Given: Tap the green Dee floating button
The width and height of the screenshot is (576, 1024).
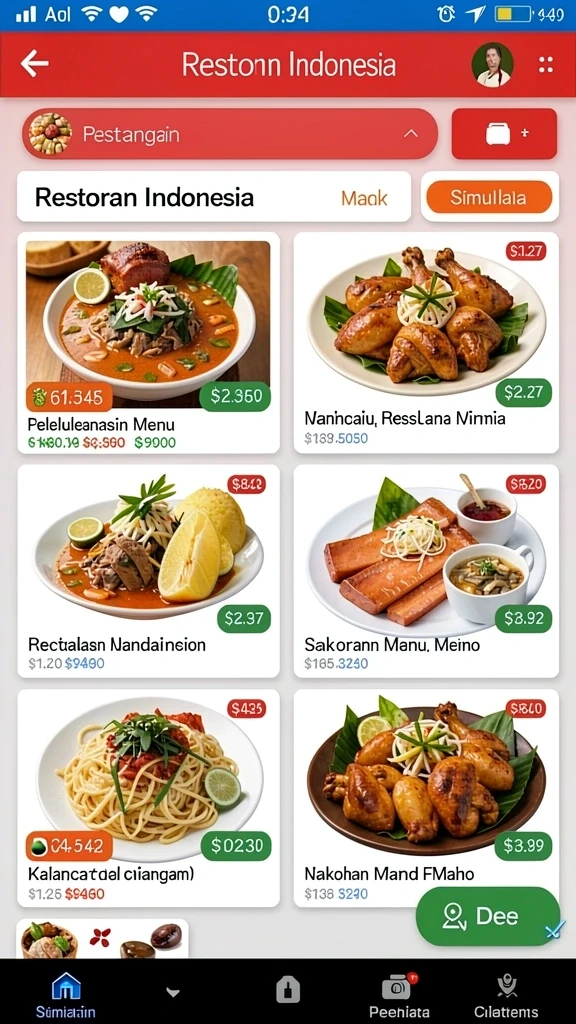Looking at the screenshot, I should tap(488, 916).
